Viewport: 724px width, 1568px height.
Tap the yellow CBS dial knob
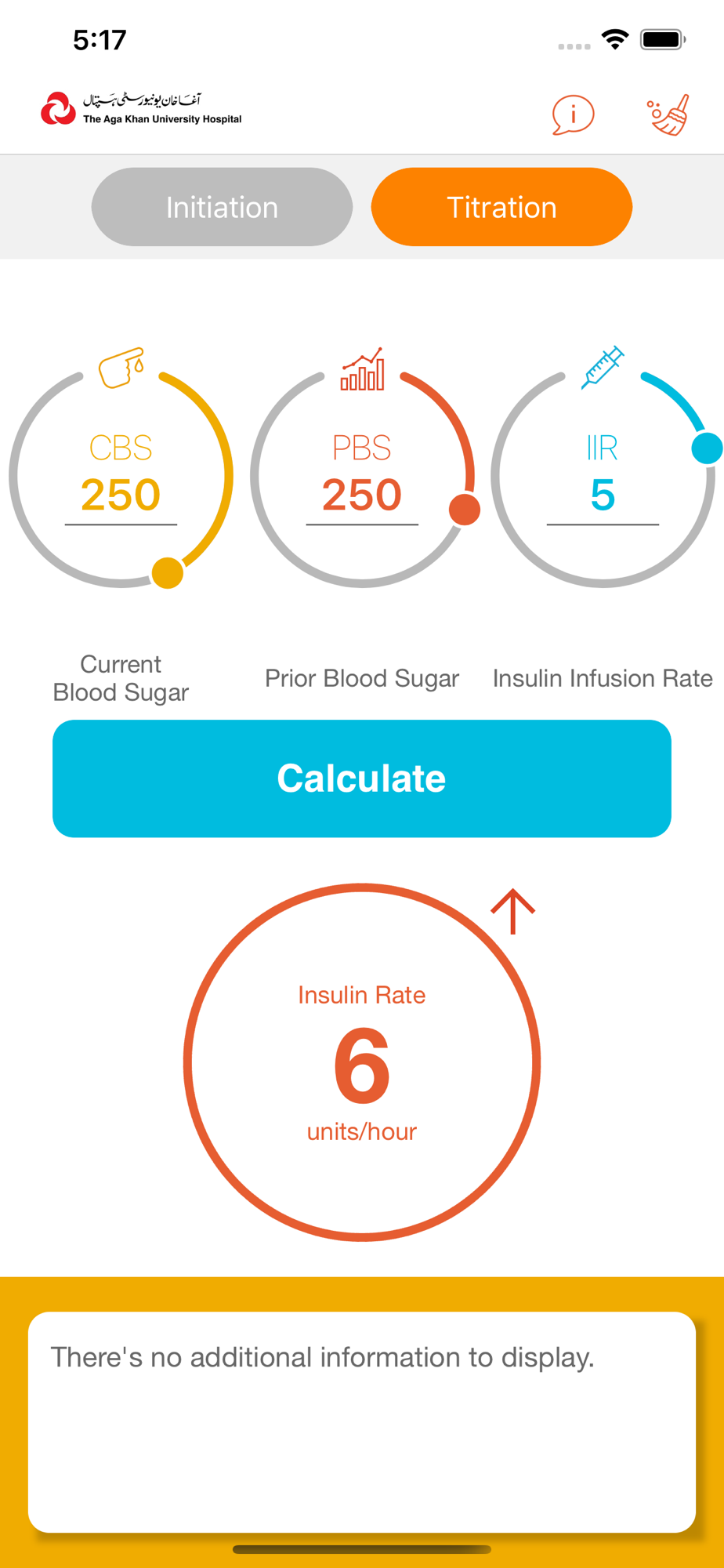click(x=167, y=572)
